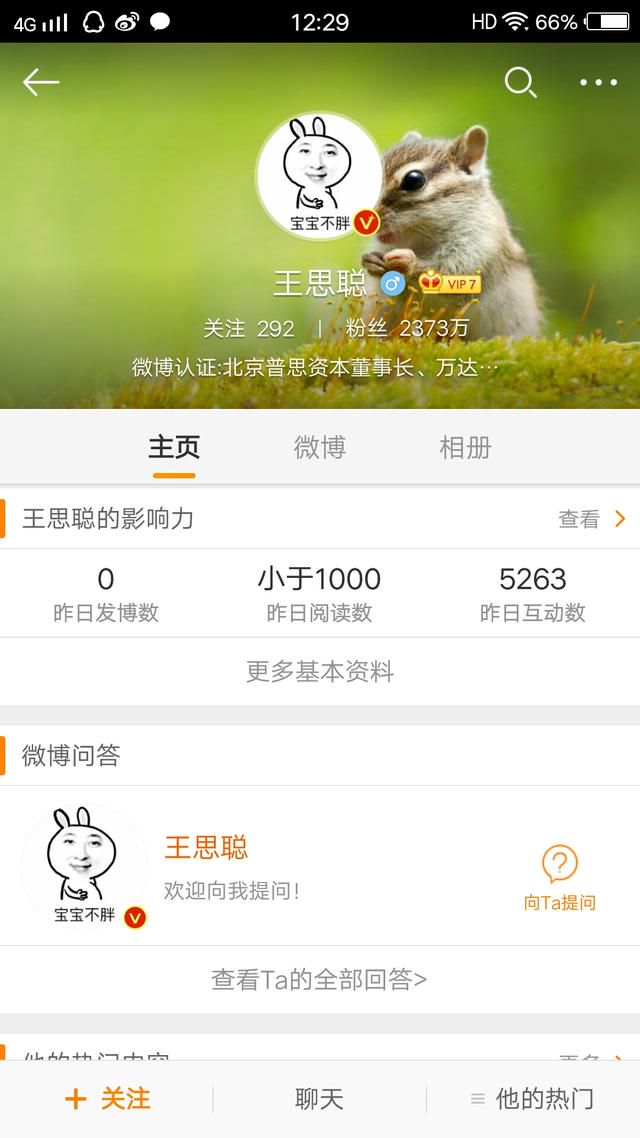Screen dimensions: 640x1138
Task: View the 关注 292 following list
Action: (x=249, y=329)
